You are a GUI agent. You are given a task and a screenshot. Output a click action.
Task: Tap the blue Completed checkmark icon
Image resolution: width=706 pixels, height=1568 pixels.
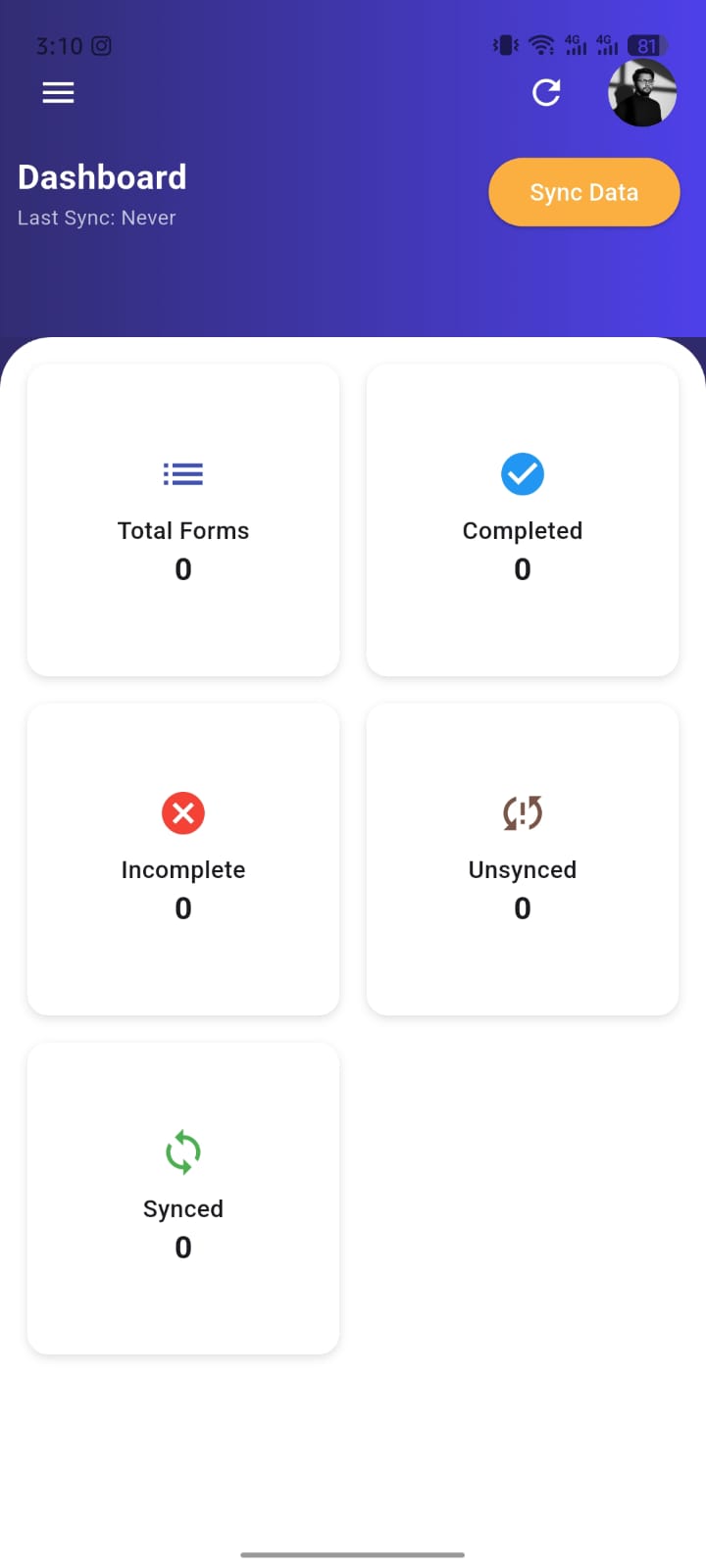pos(522,474)
